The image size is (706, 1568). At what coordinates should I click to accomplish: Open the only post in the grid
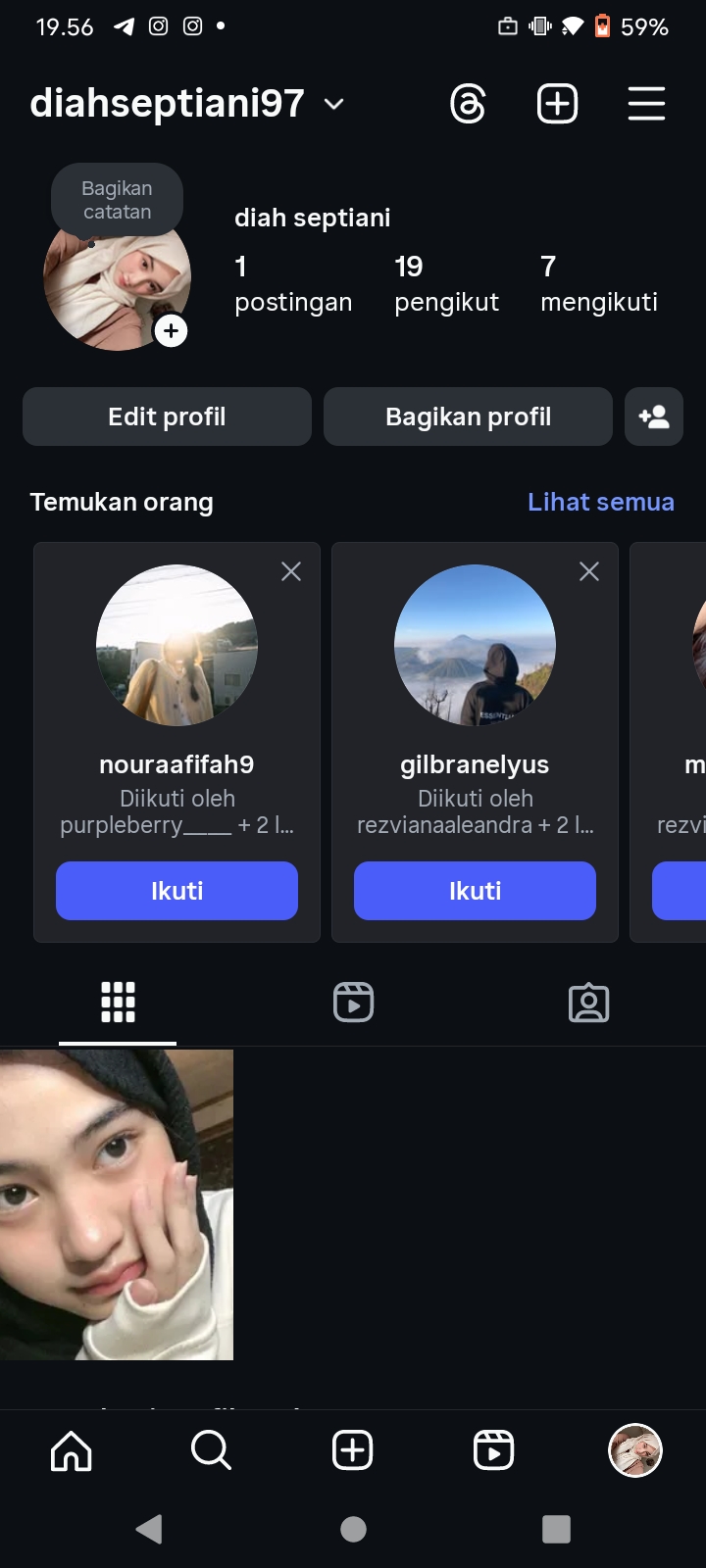[117, 1204]
